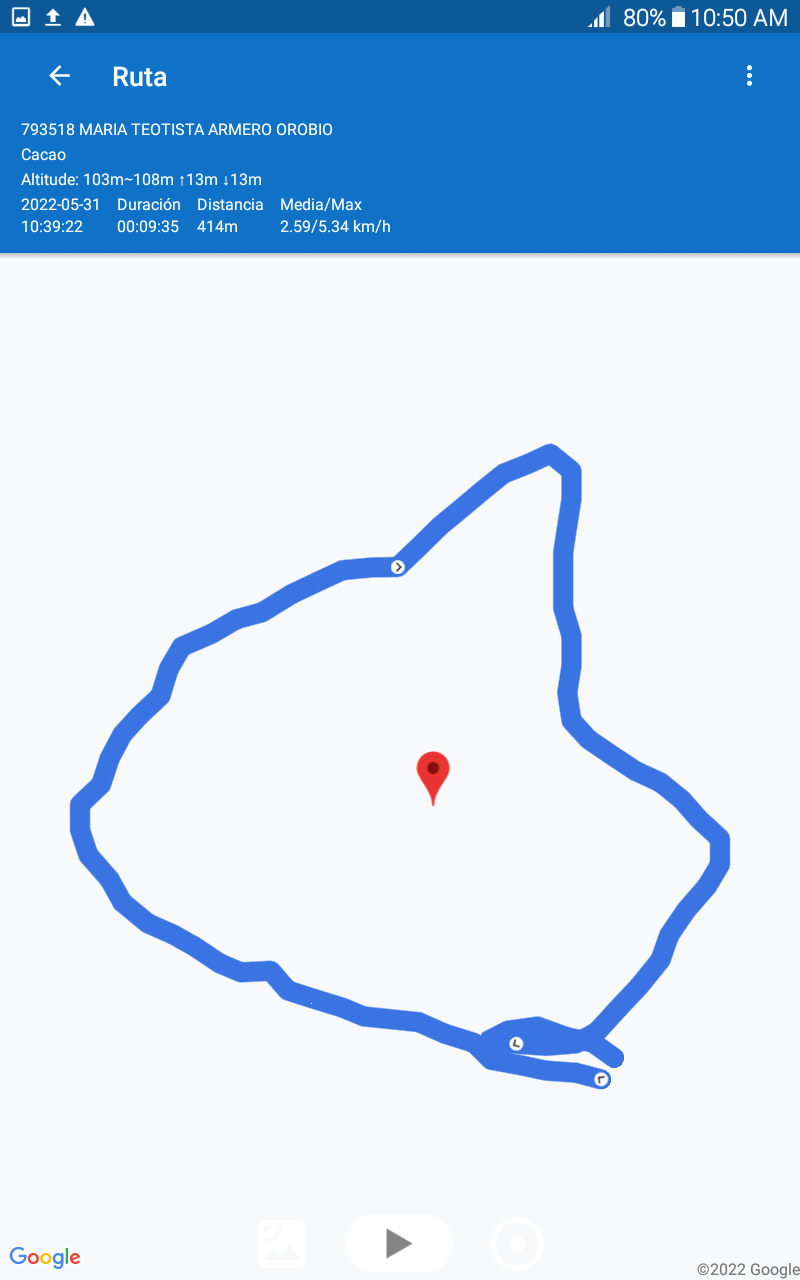Select the red pin marker on the map
The width and height of the screenshot is (800, 1280).
[433, 774]
